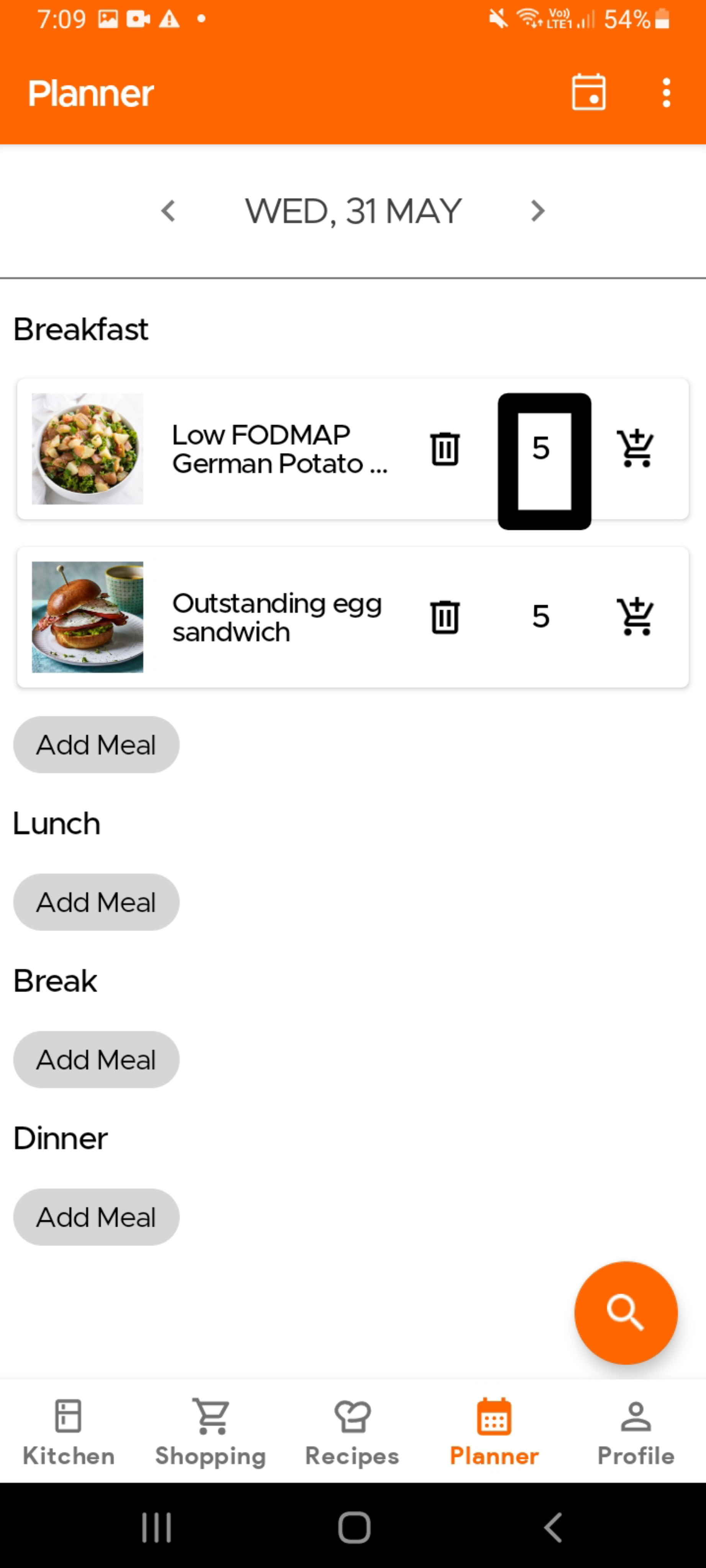706x1568 pixels.
Task: Switch to the Shopping tab
Action: [211, 1432]
